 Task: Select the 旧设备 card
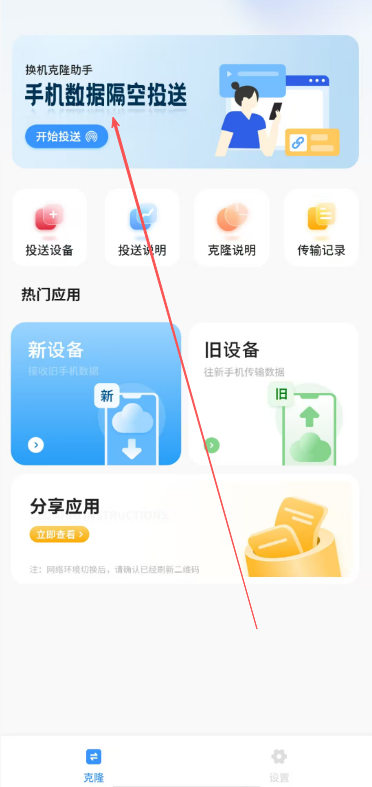point(274,394)
